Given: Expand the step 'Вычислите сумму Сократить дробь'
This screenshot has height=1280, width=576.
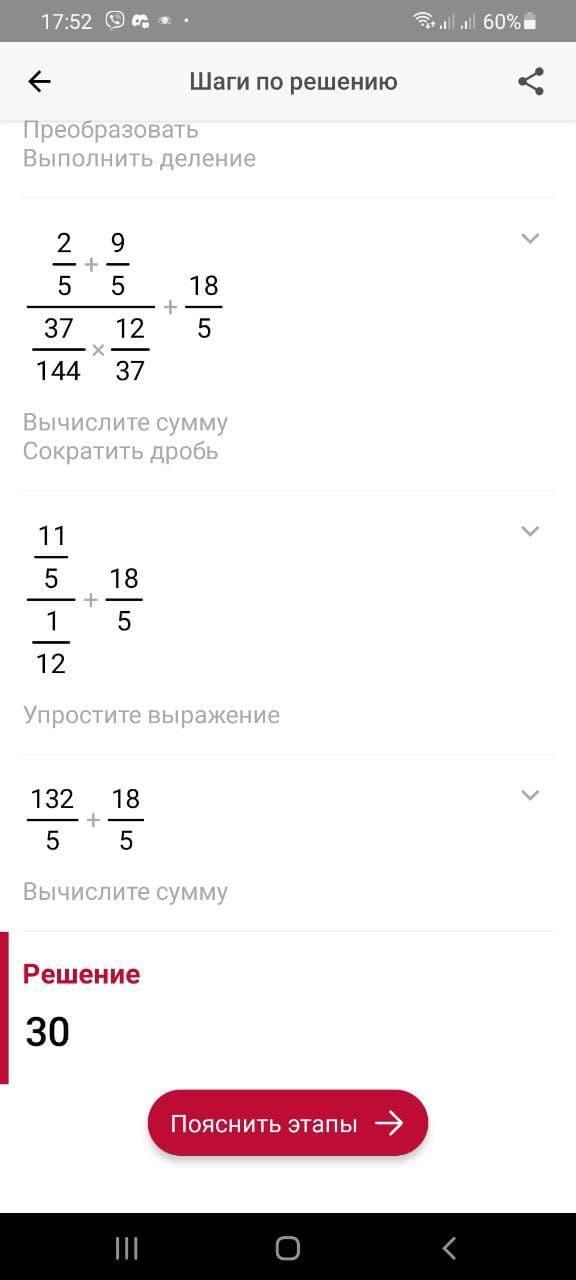Looking at the screenshot, I should tap(530, 238).
